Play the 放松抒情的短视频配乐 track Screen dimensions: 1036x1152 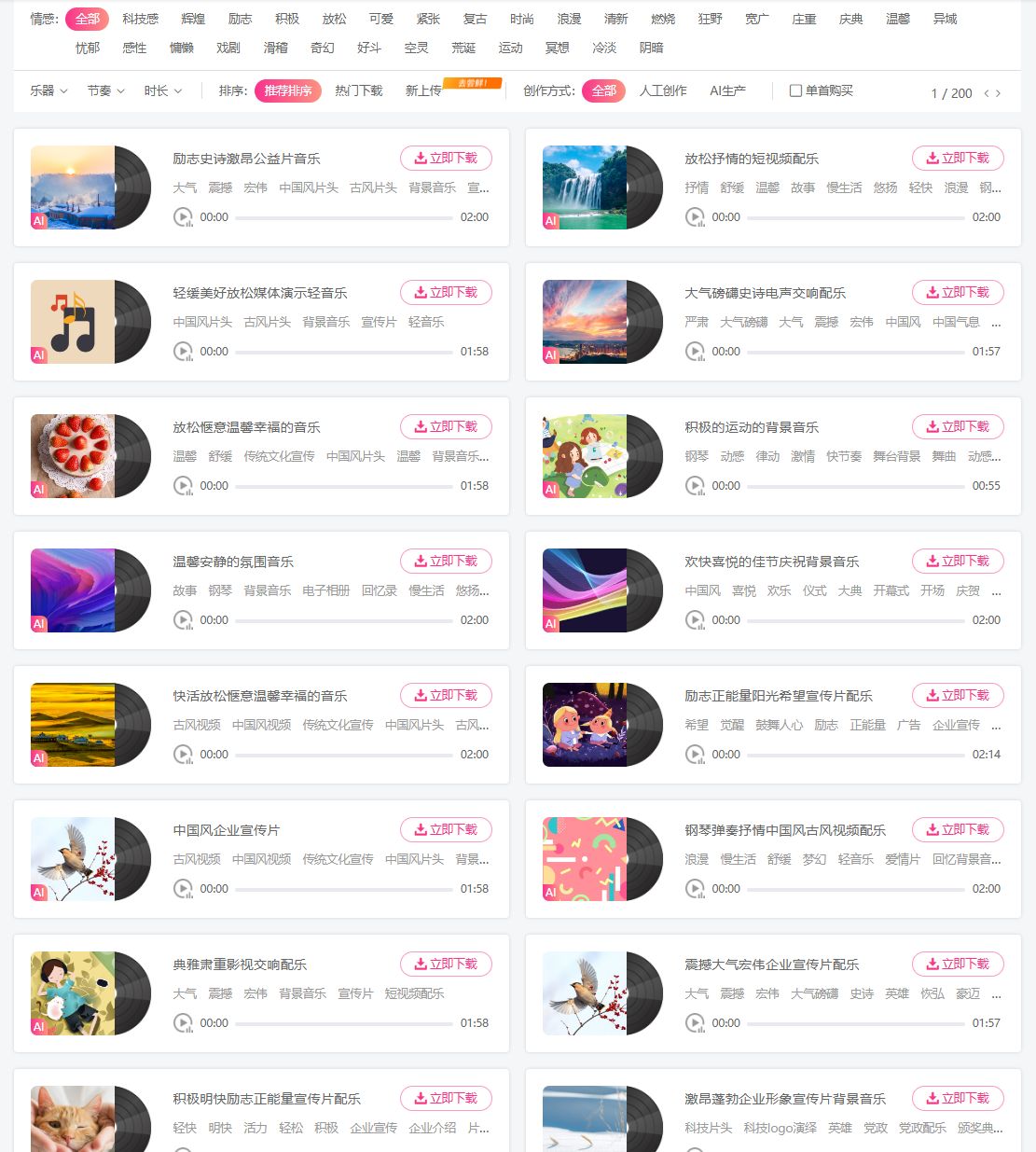[696, 216]
